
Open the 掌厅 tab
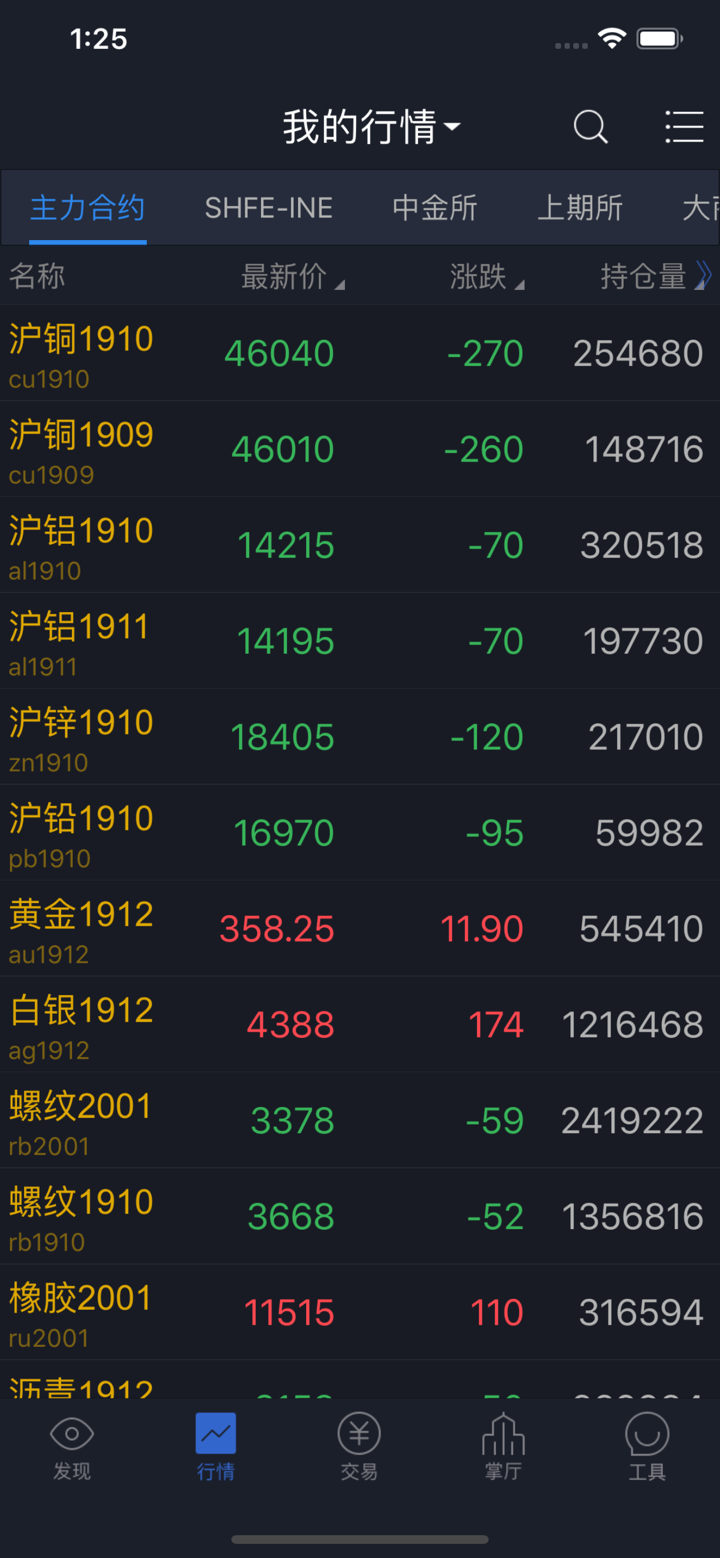pos(503,1448)
